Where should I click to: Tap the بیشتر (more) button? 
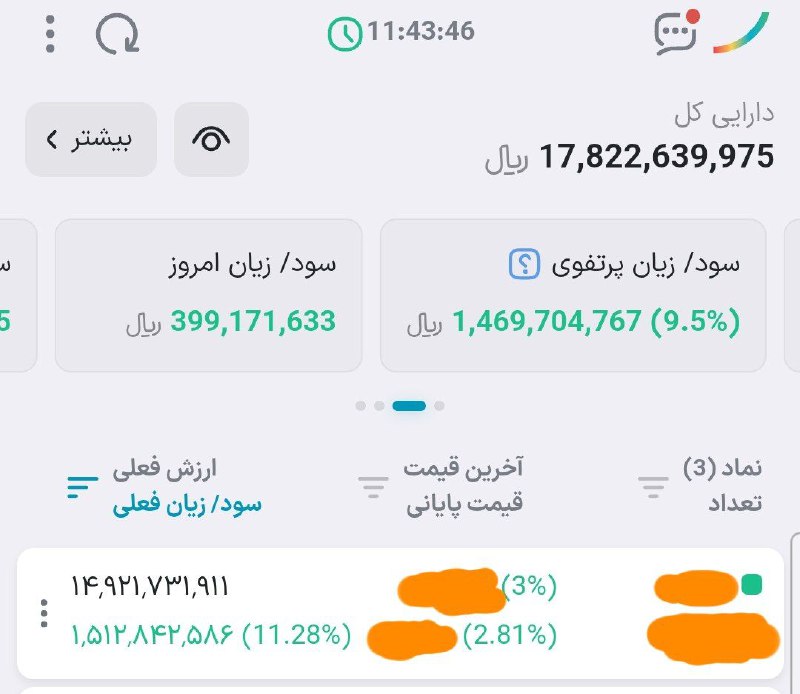90,140
